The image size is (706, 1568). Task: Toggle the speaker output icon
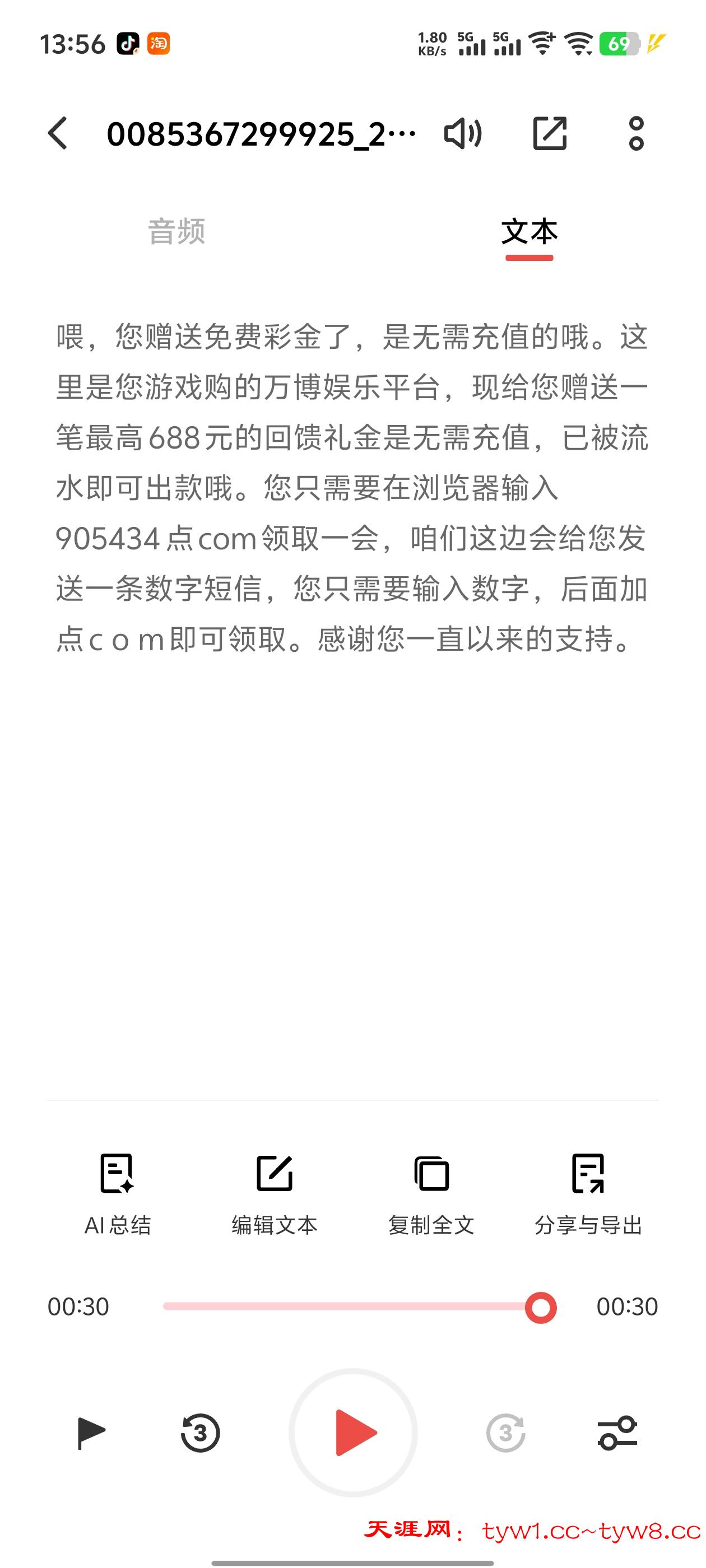463,133
